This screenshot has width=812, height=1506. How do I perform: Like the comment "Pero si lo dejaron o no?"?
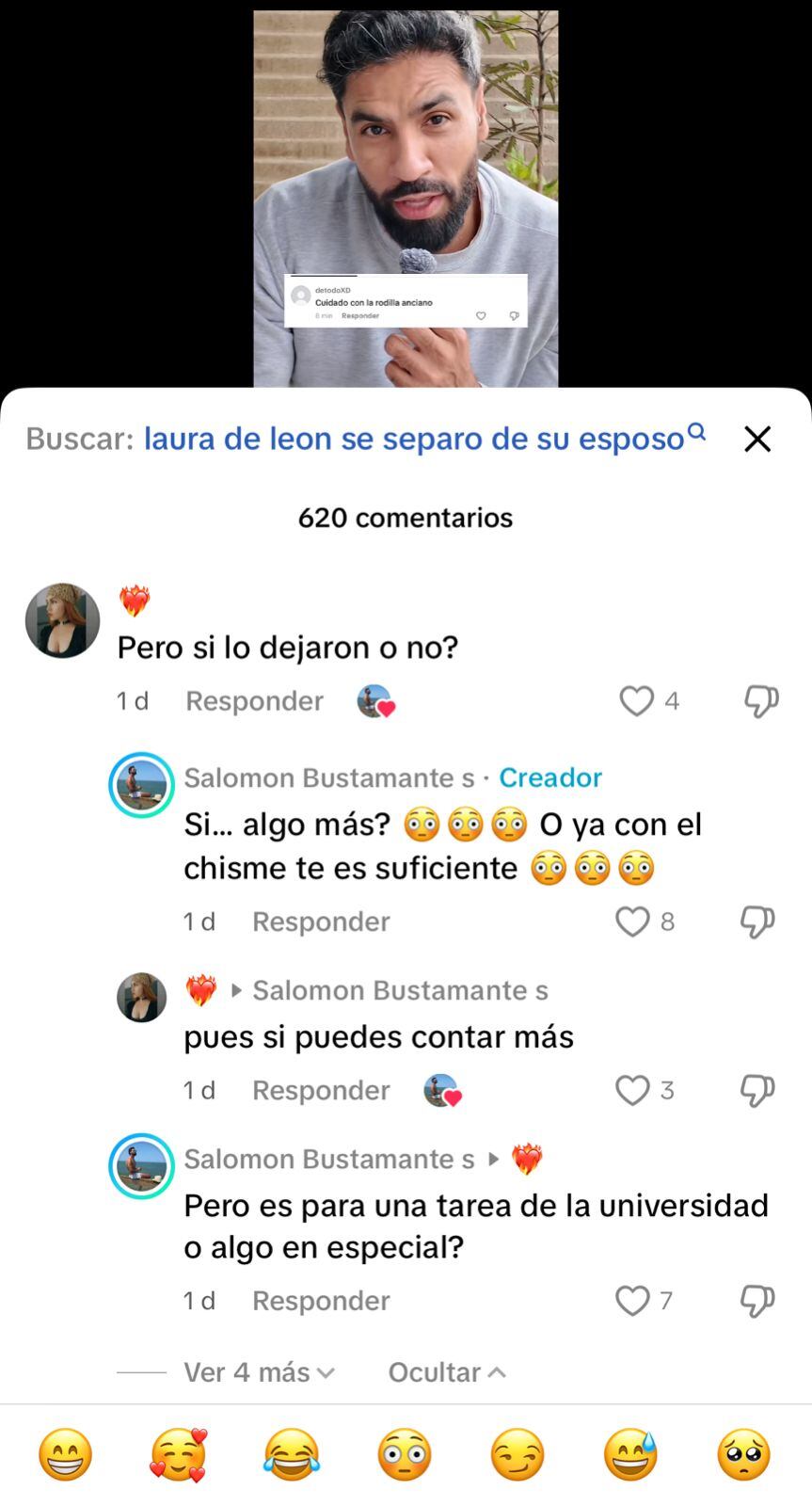pos(637,700)
